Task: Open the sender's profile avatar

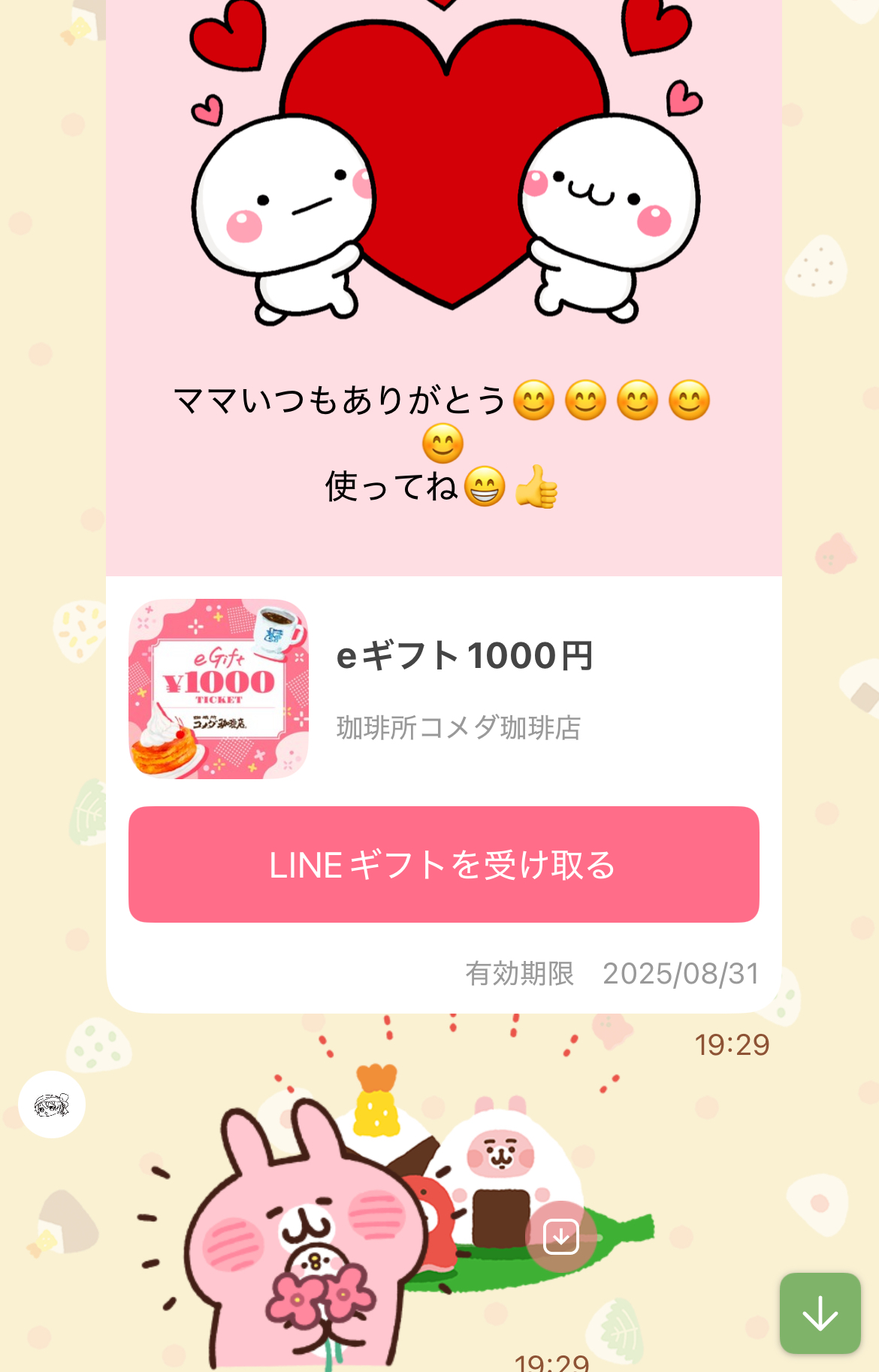Action: point(52,1105)
